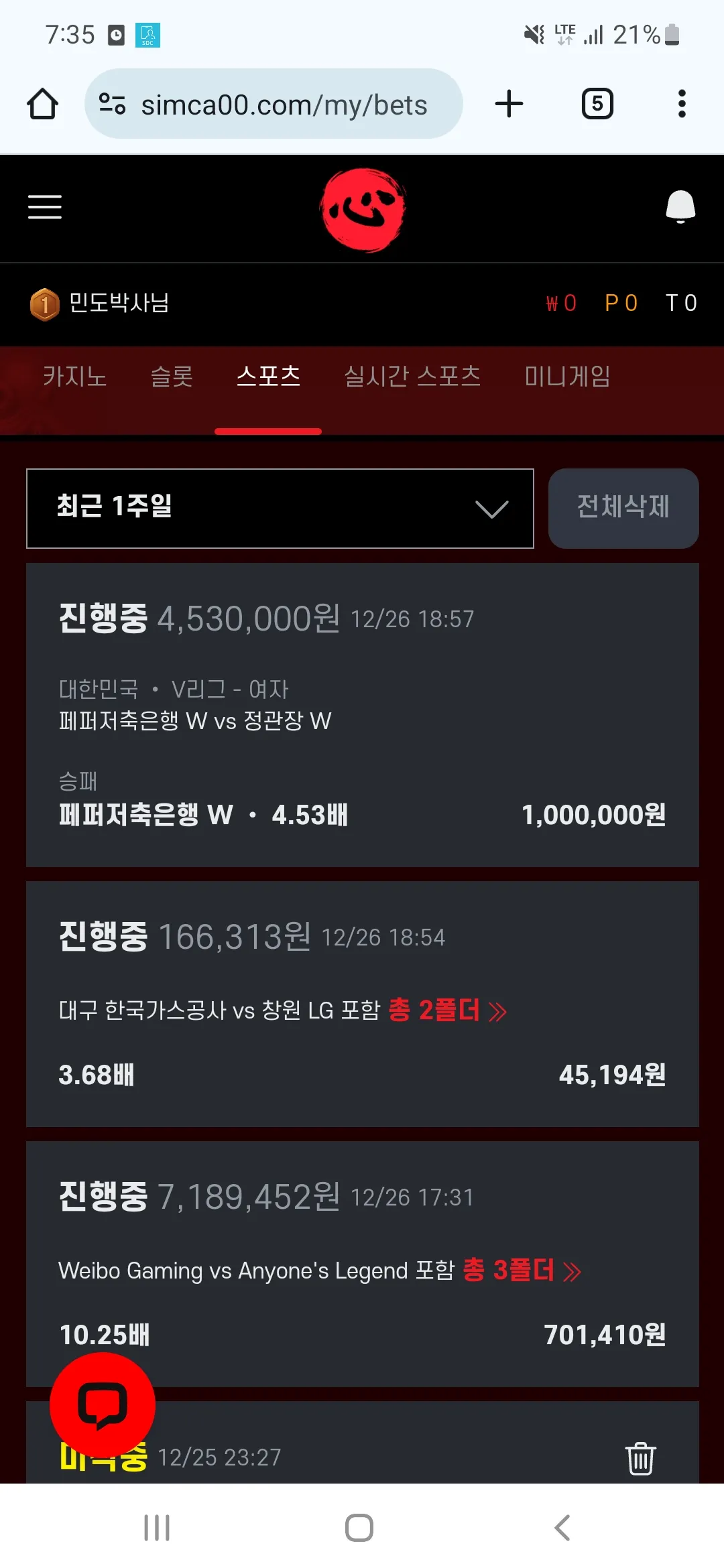Expand the 총 3폴더 bet details
The width and height of the screenshot is (724, 1568).
point(522,1270)
